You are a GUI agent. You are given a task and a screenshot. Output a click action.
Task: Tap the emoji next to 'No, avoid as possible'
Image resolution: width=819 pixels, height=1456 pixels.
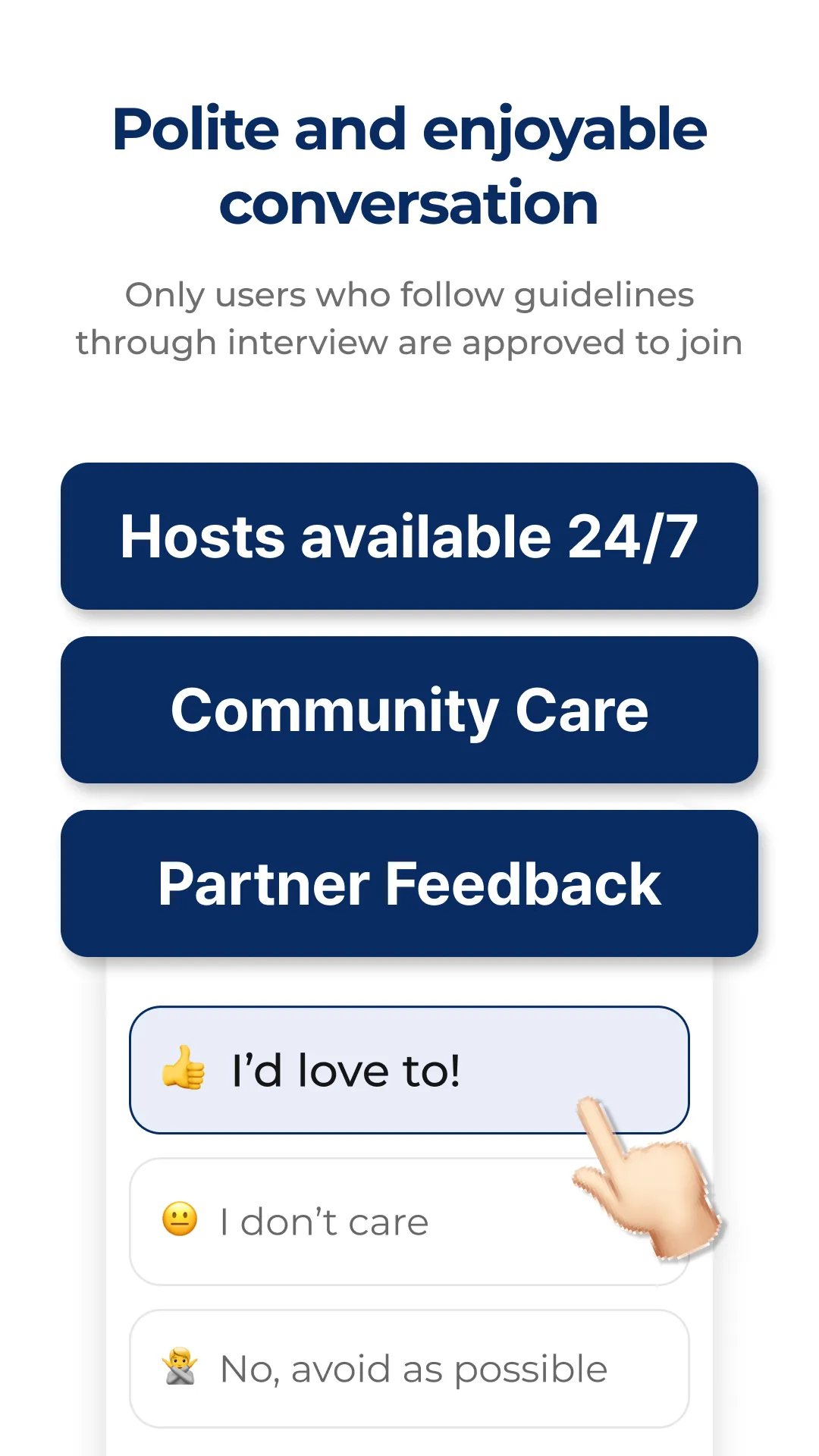coord(180,1365)
